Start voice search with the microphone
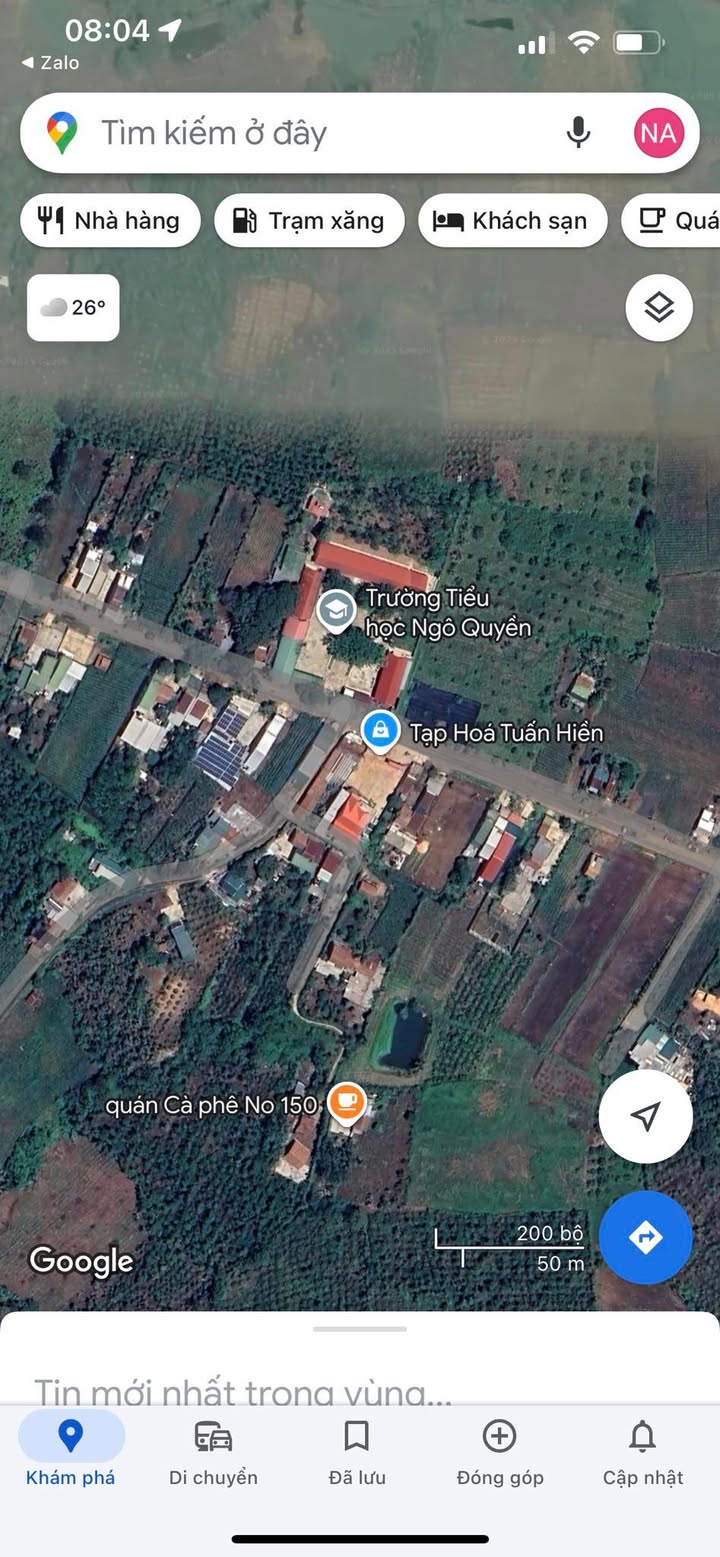This screenshot has height=1557, width=720. (578, 133)
